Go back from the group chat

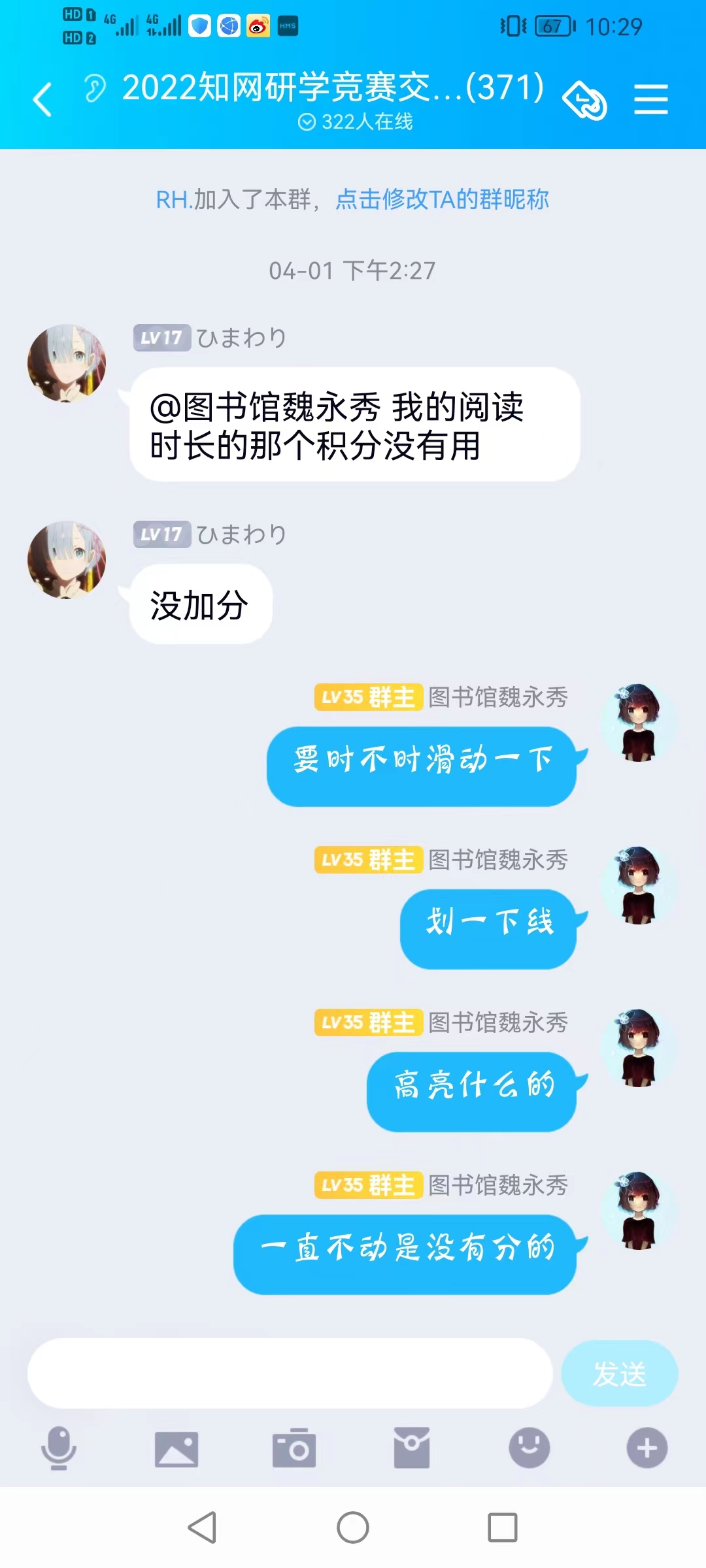pos(43,100)
